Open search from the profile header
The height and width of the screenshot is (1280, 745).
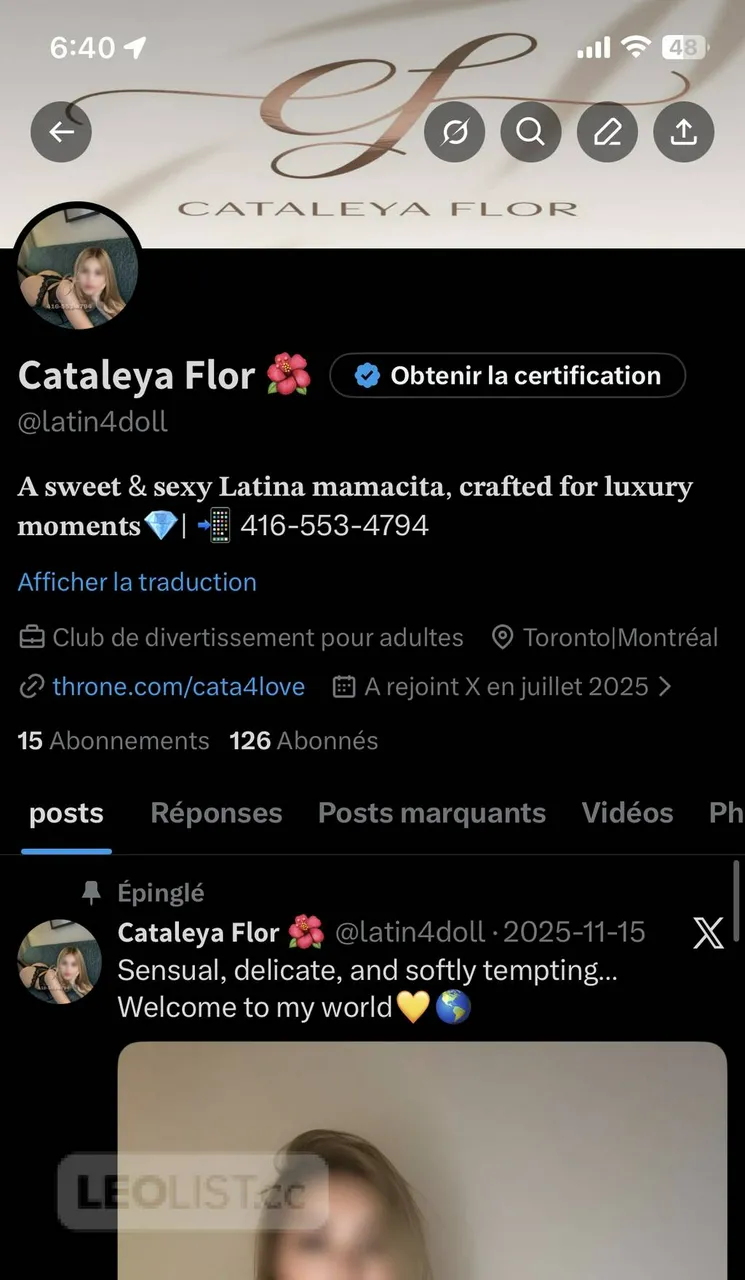click(x=531, y=132)
